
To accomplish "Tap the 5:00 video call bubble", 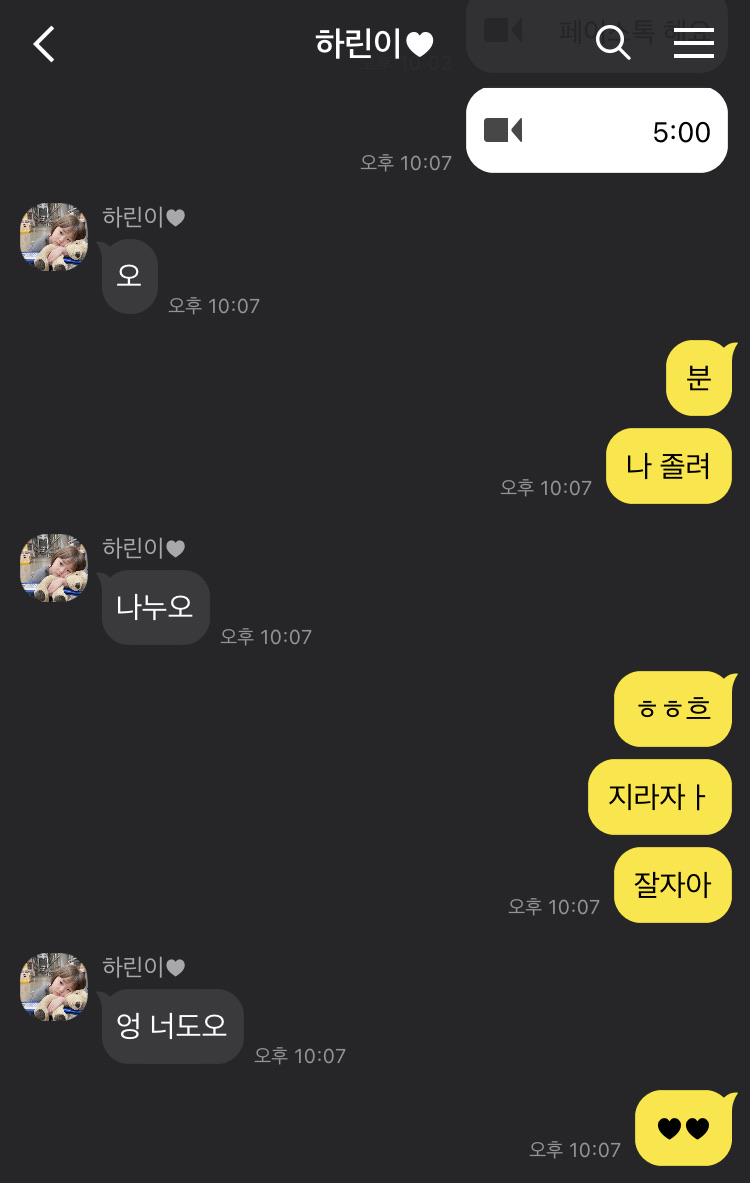I will 596,131.
